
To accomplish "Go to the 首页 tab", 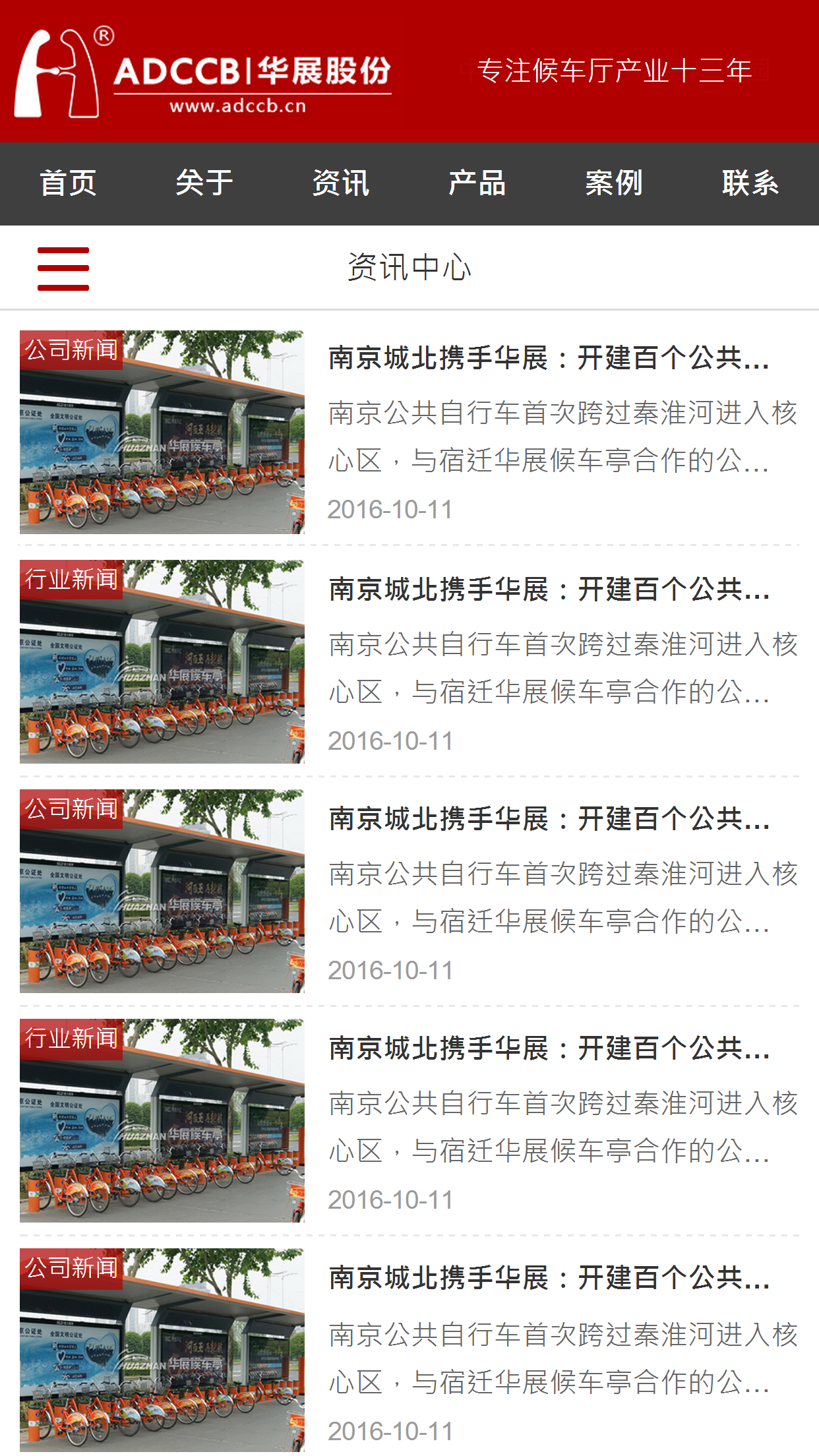I will tap(68, 183).
